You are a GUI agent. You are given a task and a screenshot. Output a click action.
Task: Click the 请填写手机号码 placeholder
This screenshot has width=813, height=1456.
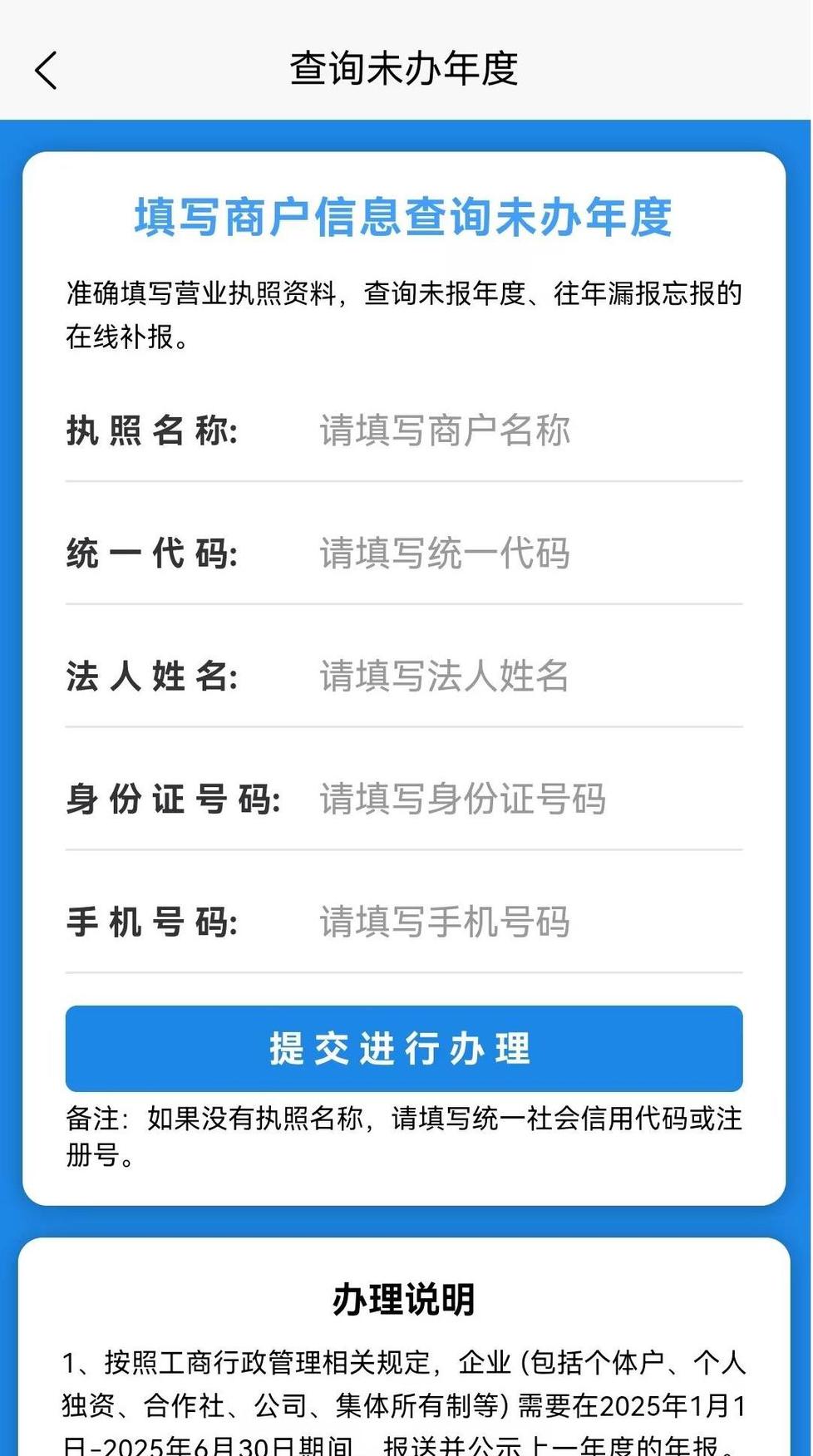click(443, 922)
